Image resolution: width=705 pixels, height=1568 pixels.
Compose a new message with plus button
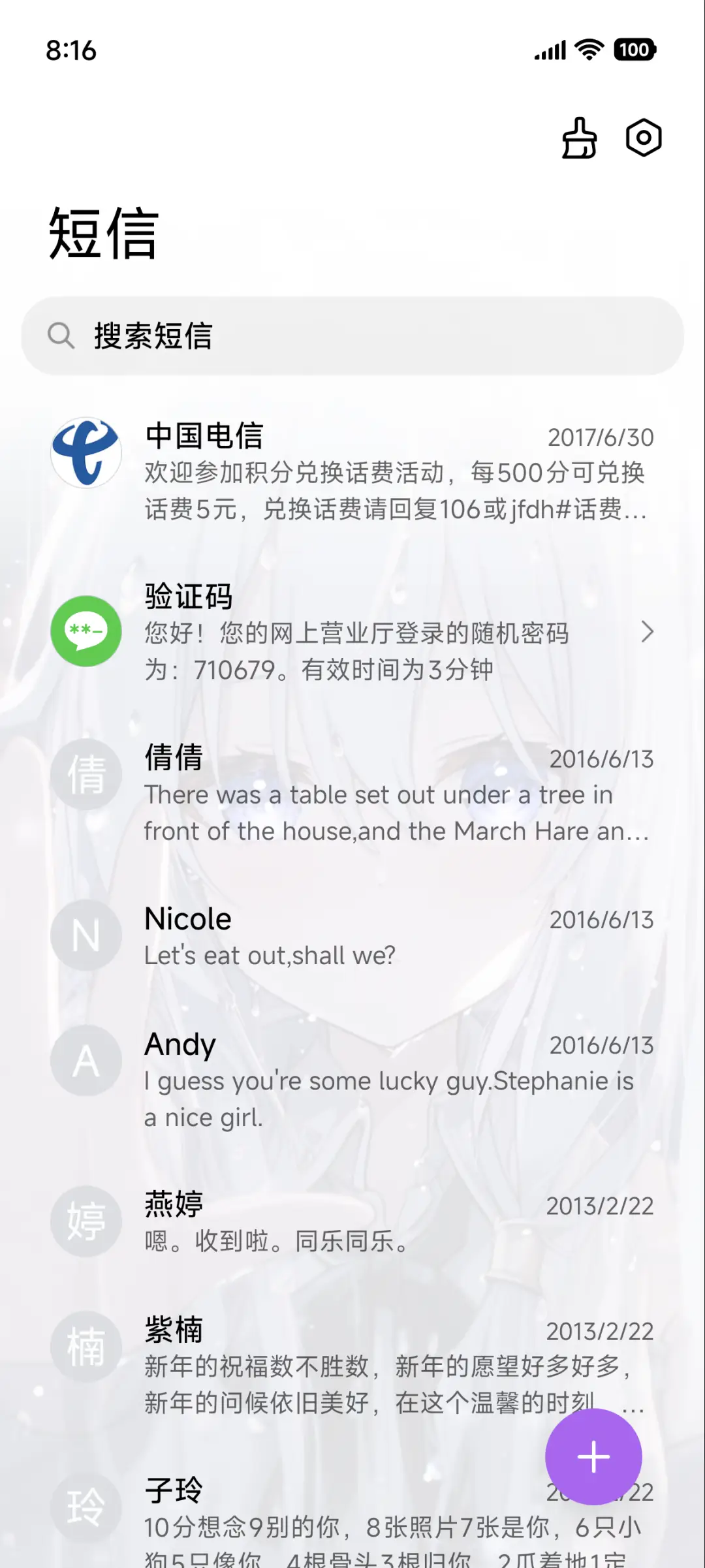click(x=593, y=1457)
